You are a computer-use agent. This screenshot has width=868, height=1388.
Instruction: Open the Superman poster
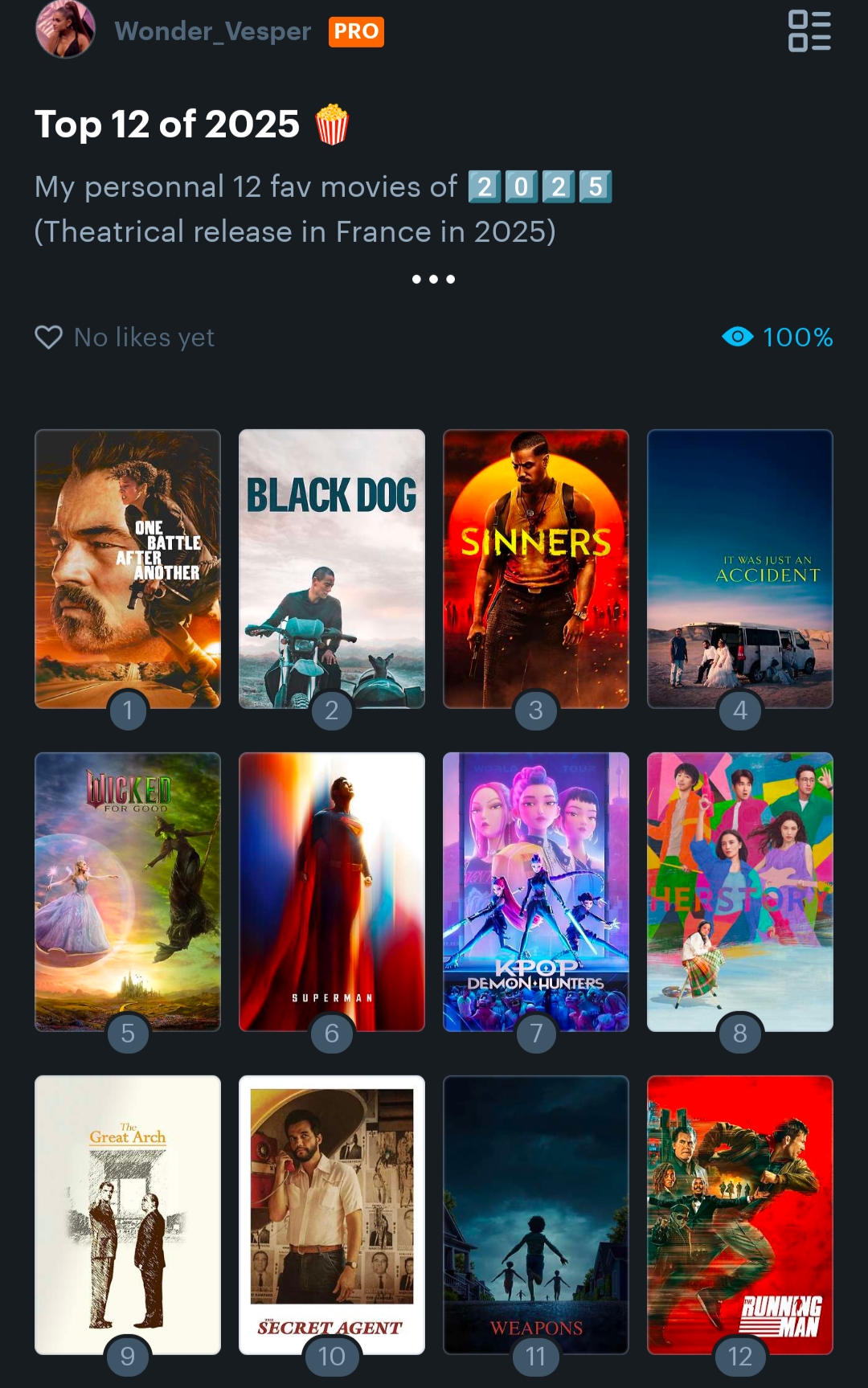331,891
